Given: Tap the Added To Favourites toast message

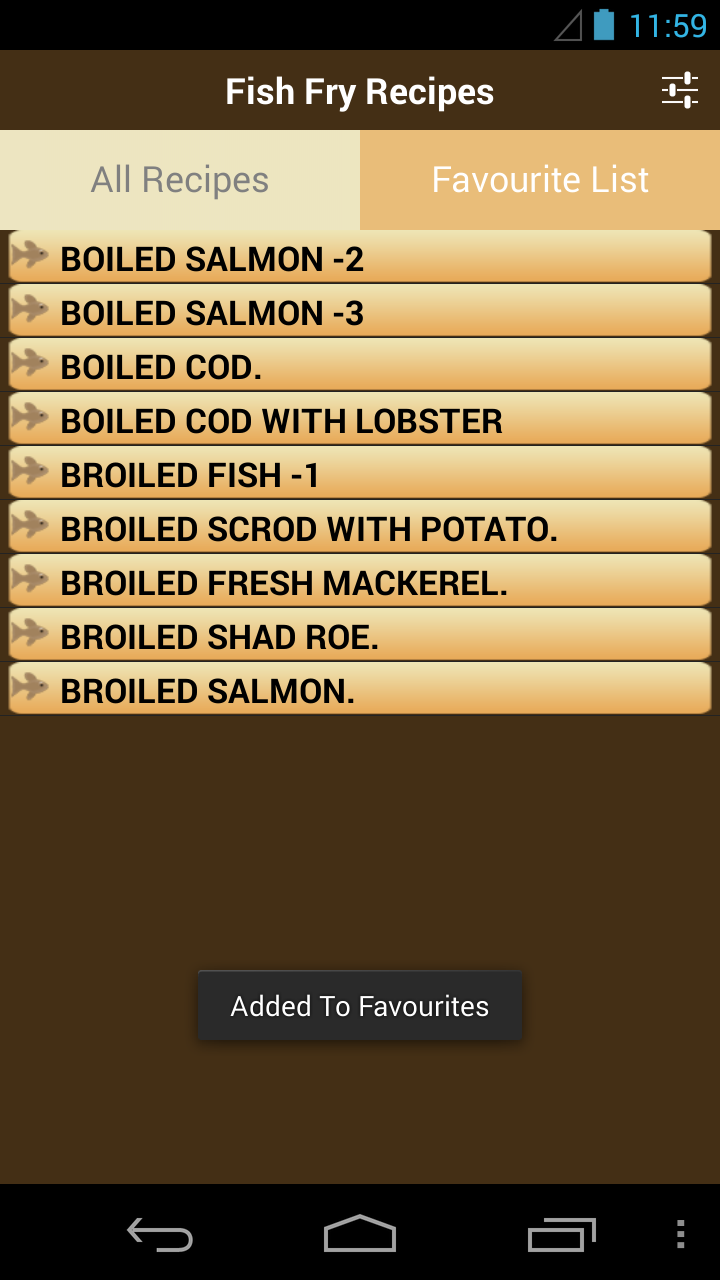Looking at the screenshot, I should [x=360, y=1005].
